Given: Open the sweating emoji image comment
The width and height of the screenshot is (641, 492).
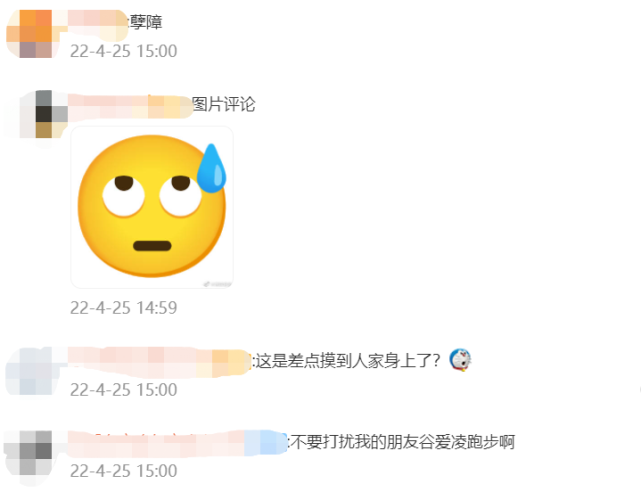Looking at the screenshot, I should (x=152, y=207).
